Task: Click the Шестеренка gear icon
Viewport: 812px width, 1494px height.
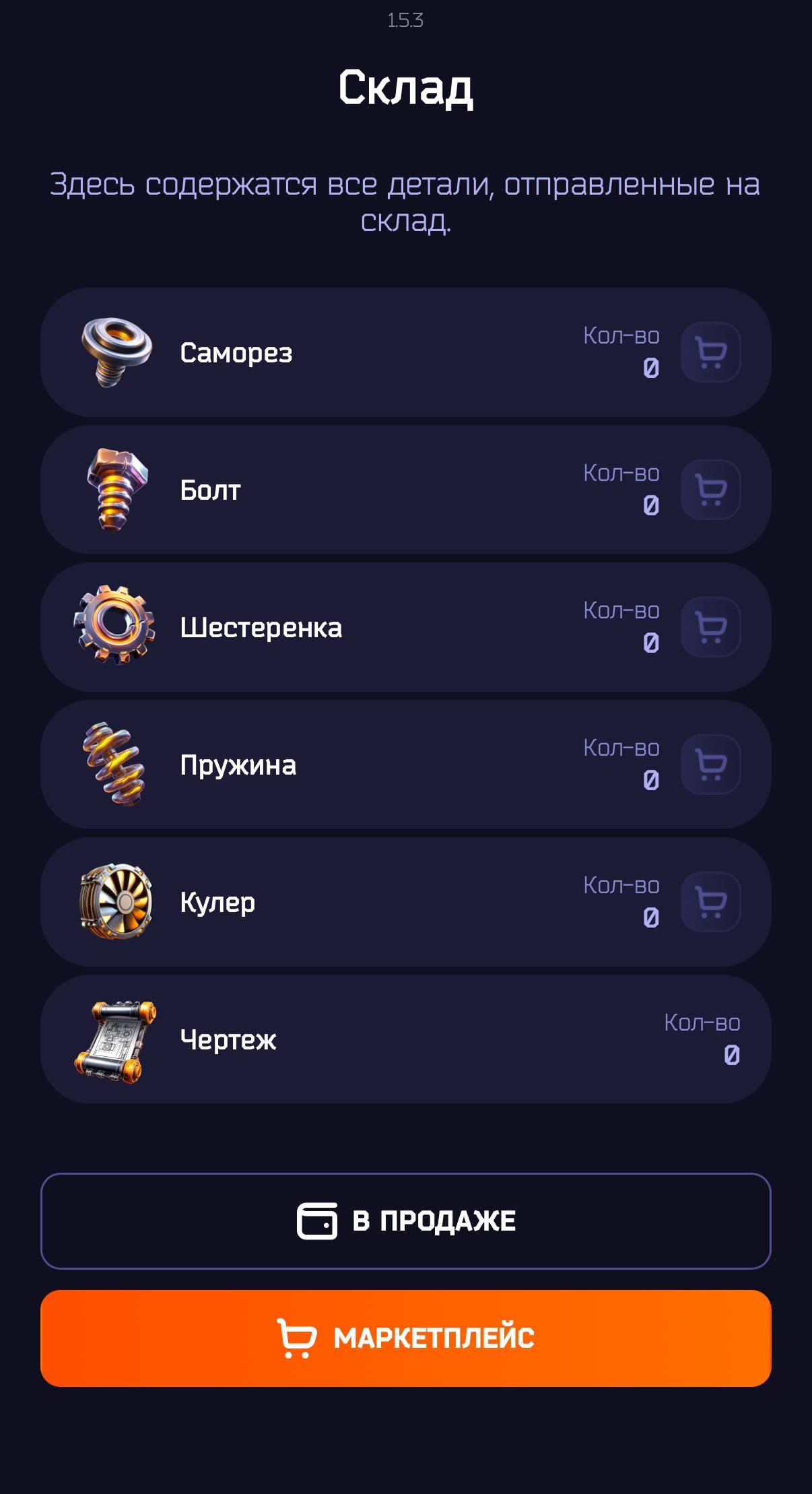Action: 114,626
